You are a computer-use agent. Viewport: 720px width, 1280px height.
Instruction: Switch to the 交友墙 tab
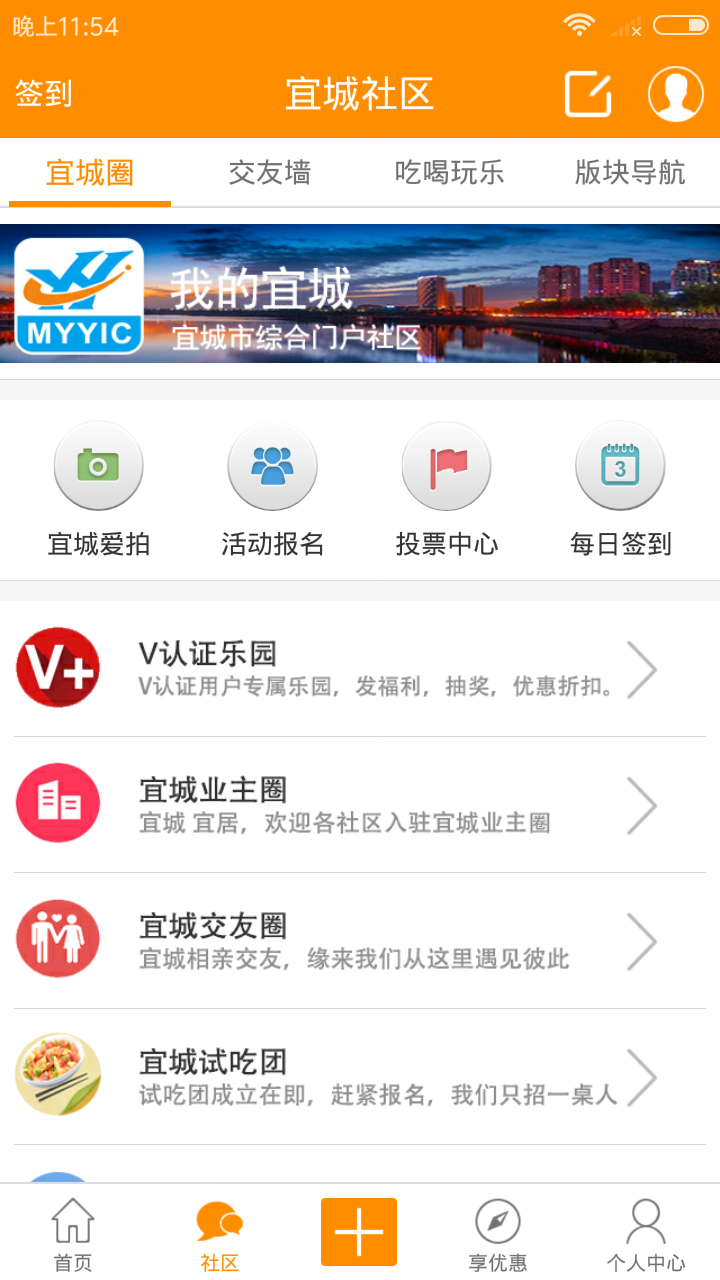click(x=269, y=172)
